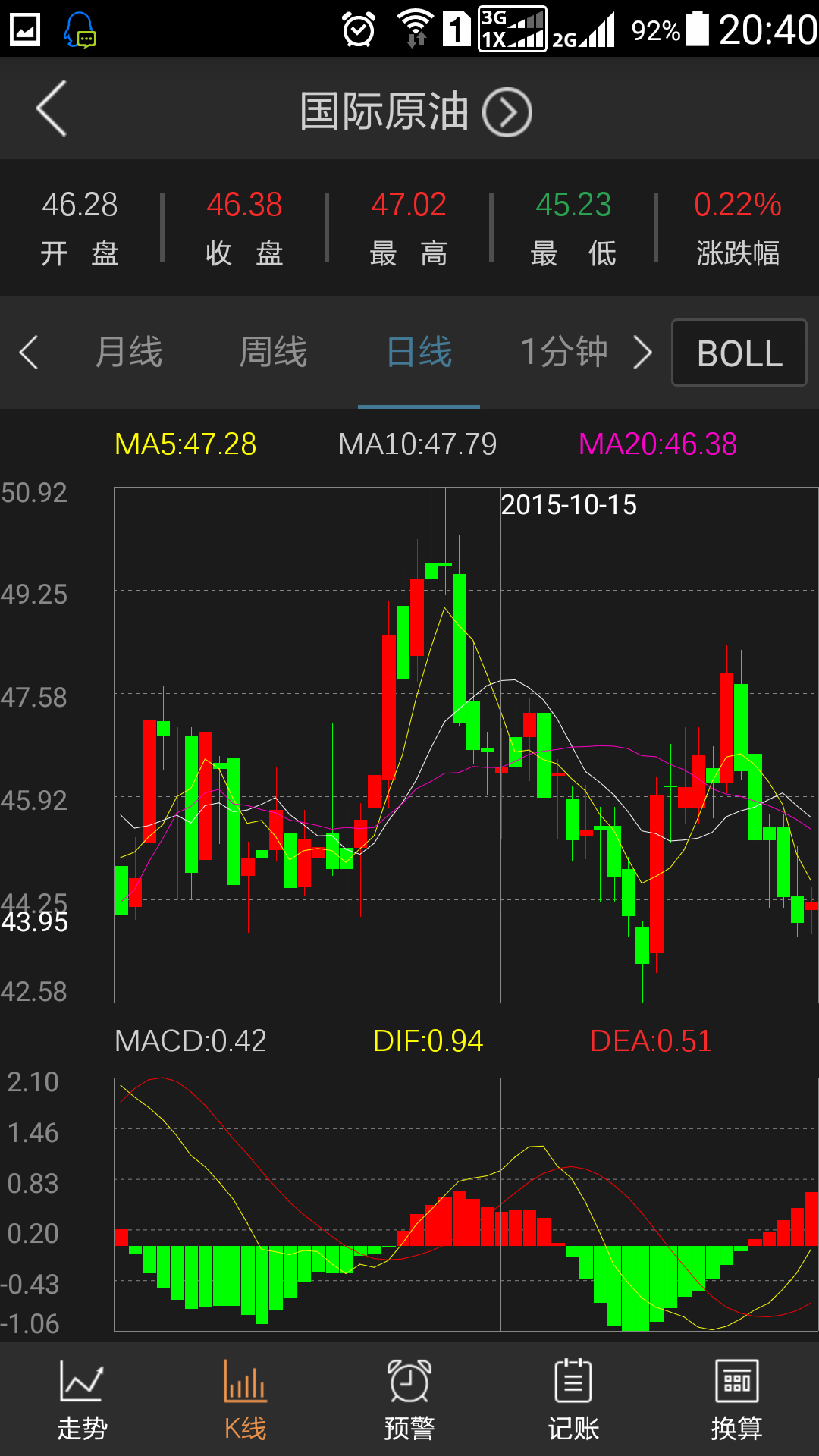Open the 2015-10-15 date marker dropdown

569,505
